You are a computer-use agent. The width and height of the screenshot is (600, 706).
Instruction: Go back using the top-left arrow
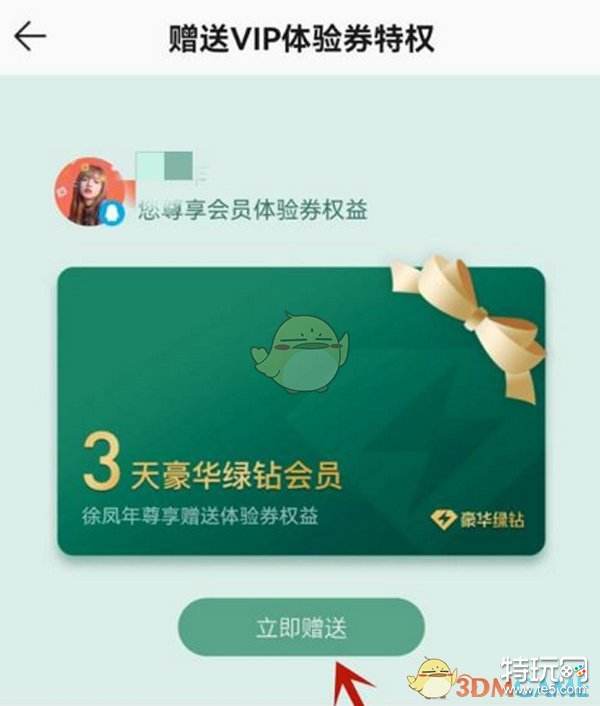tap(30, 37)
